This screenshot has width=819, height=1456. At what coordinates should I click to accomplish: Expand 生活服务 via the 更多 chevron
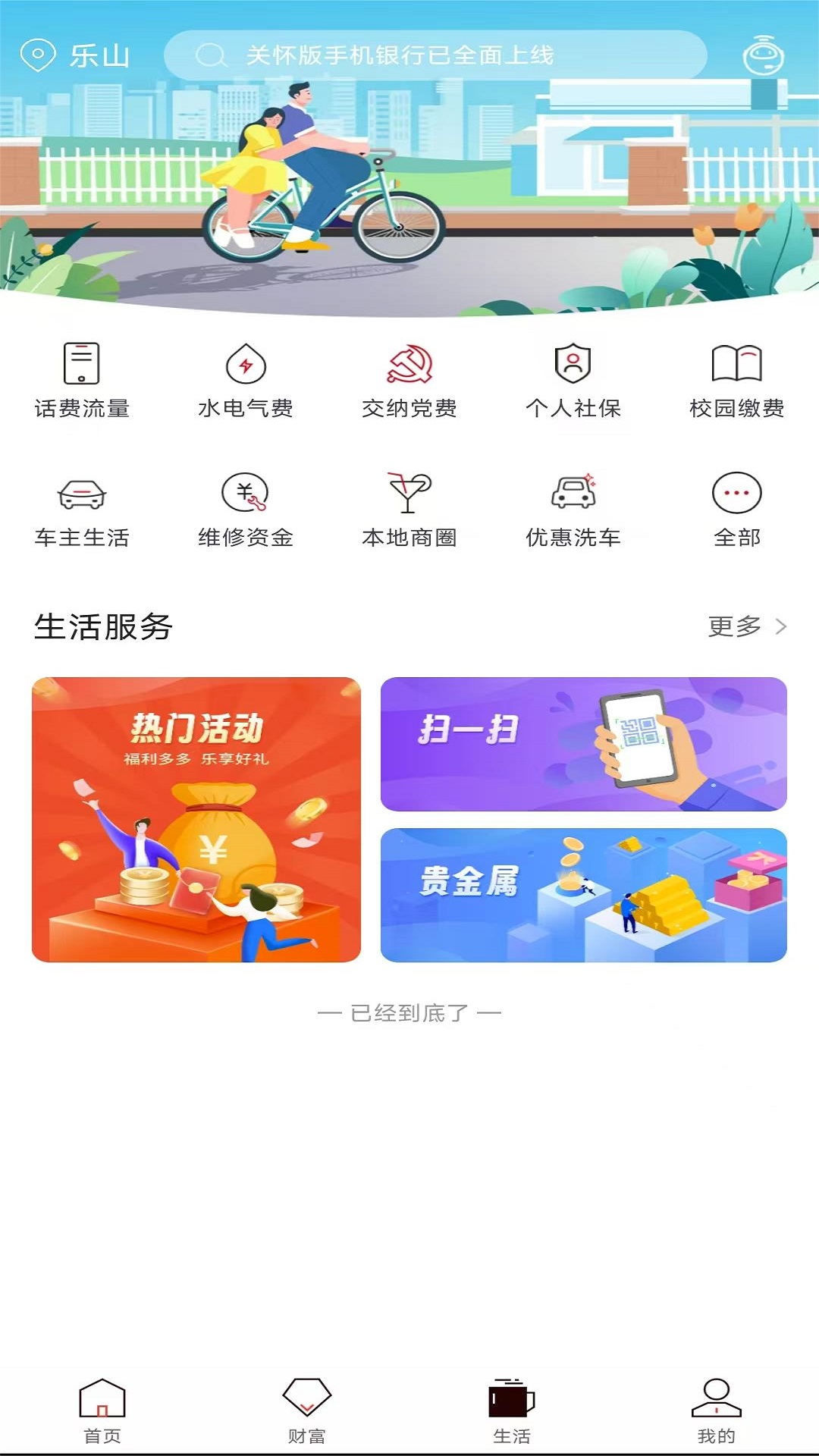[x=747, y=626]
